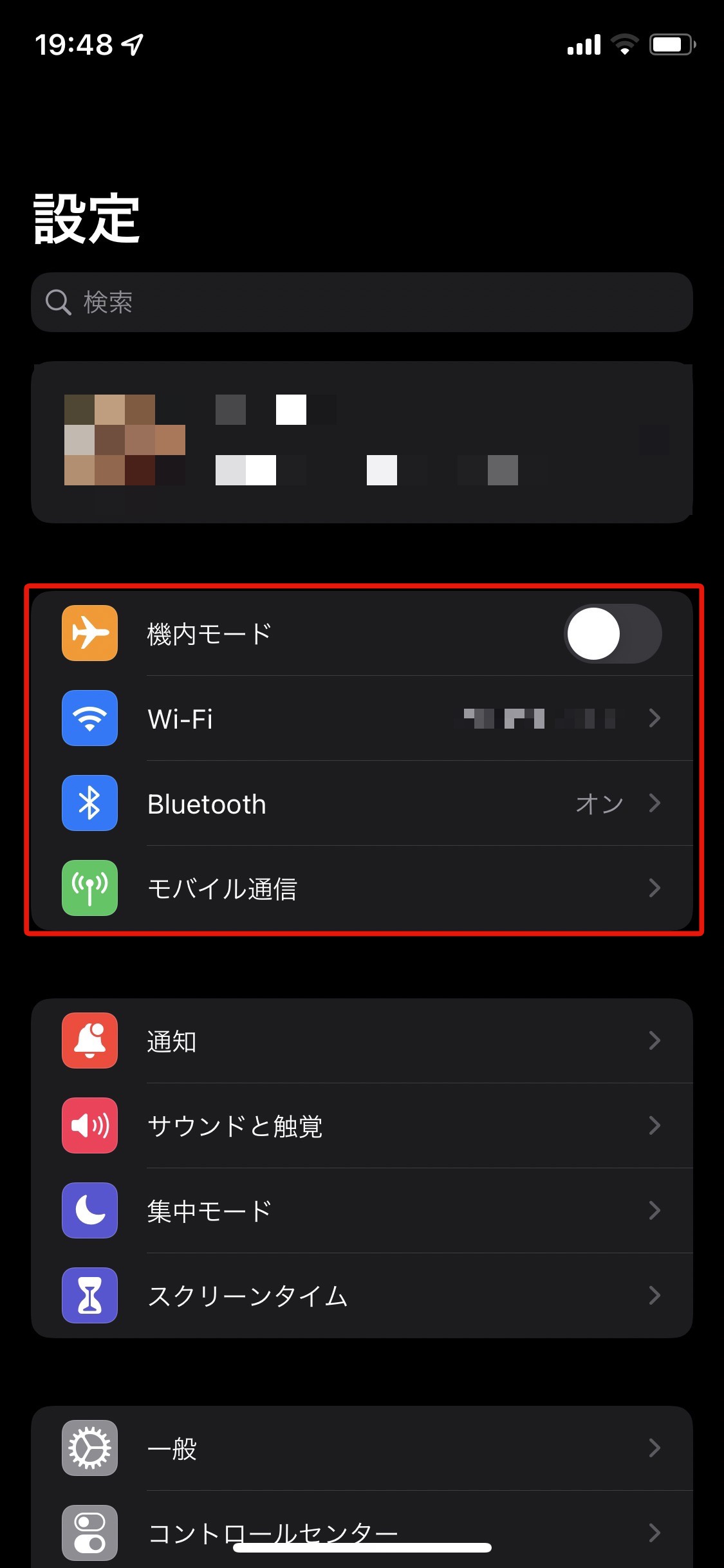Tap the focus mode moon icon

pyautogui.click(x=89, y=1210)
